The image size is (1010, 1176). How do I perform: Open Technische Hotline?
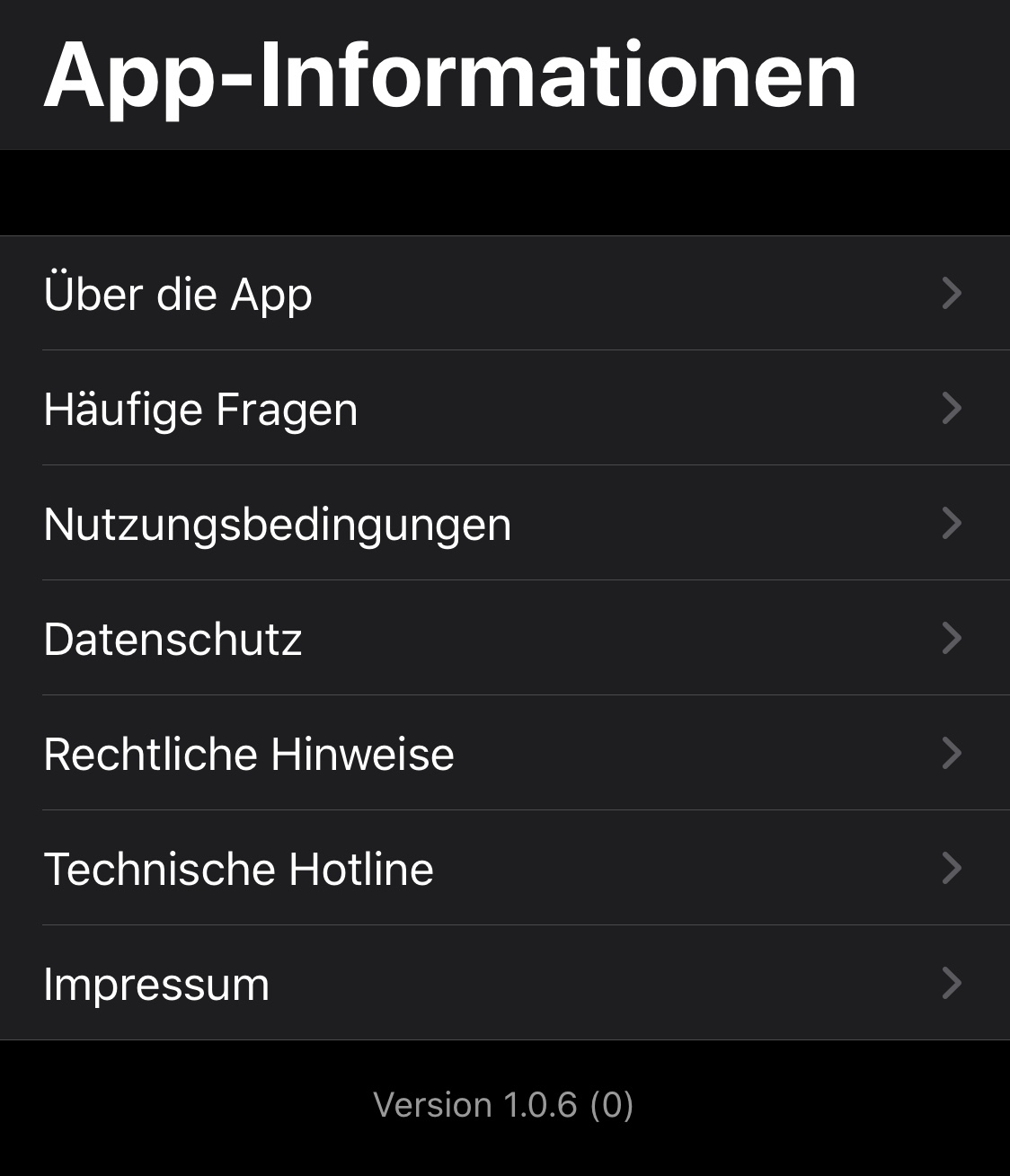click(x=238, y=868)
